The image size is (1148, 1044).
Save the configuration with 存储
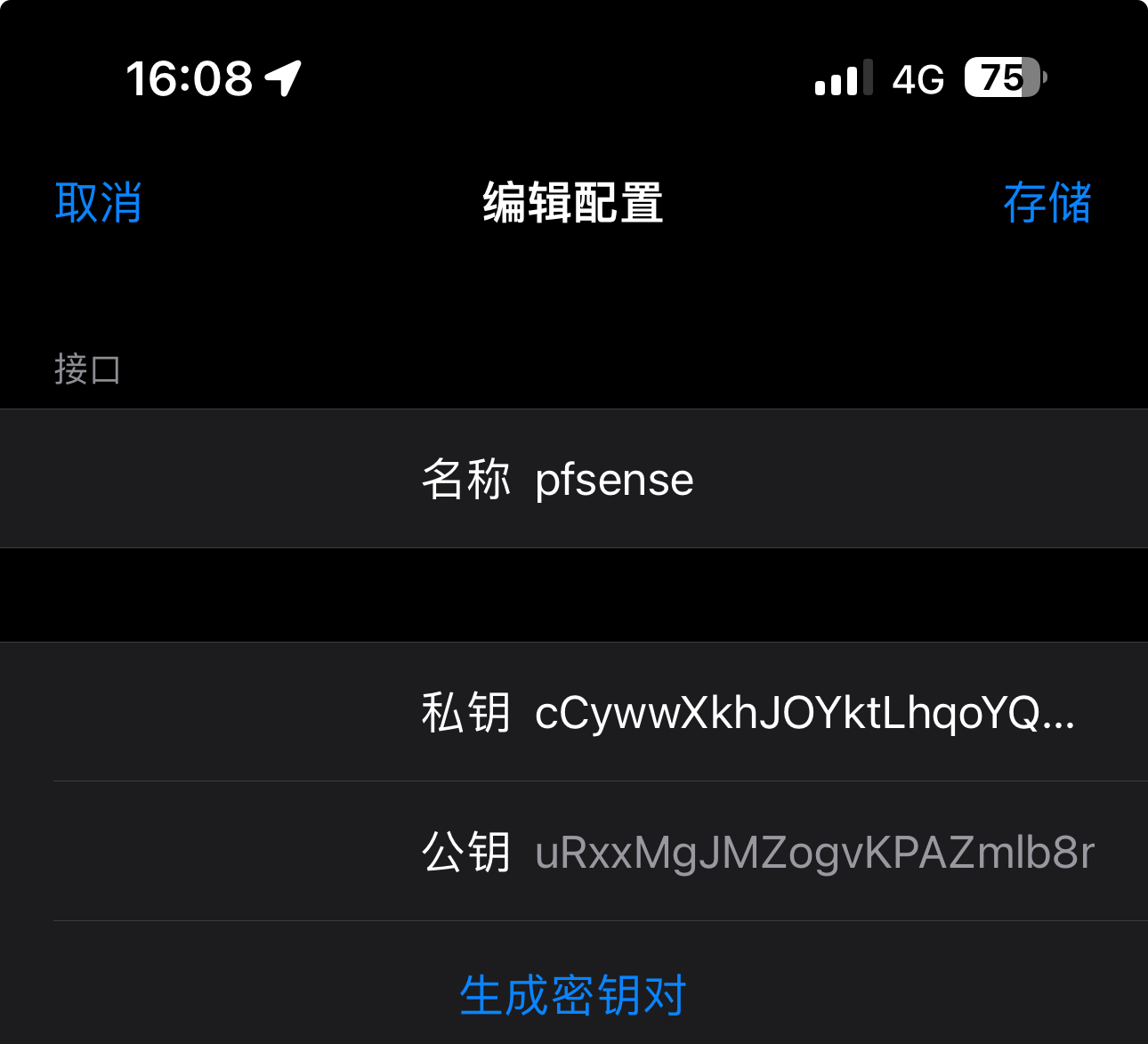(1047, 203)
